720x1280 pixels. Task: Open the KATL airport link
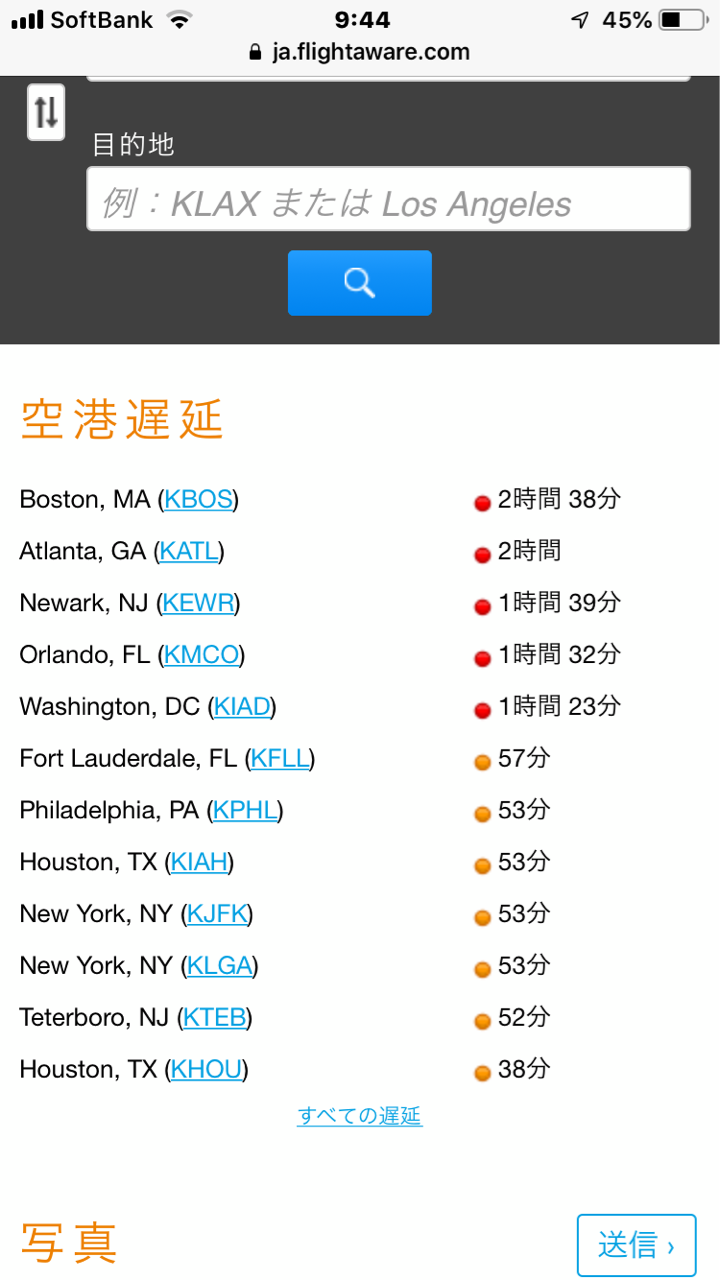(188, 551)
